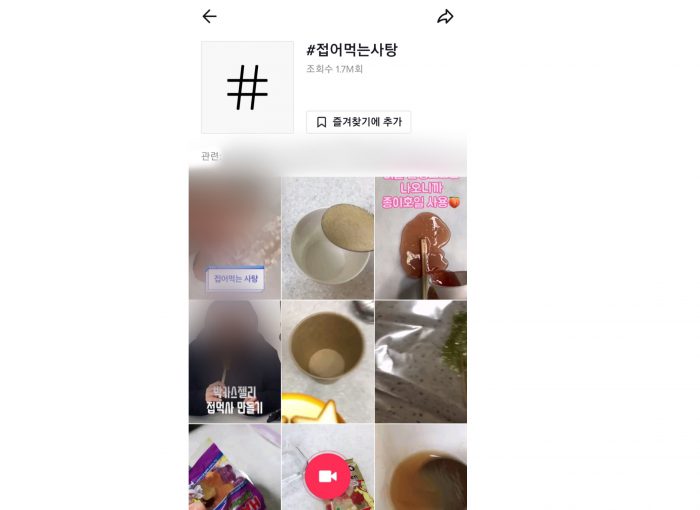Go back using the arrow
This screenshot has height=510, width=700.
[x=209, y=17]
